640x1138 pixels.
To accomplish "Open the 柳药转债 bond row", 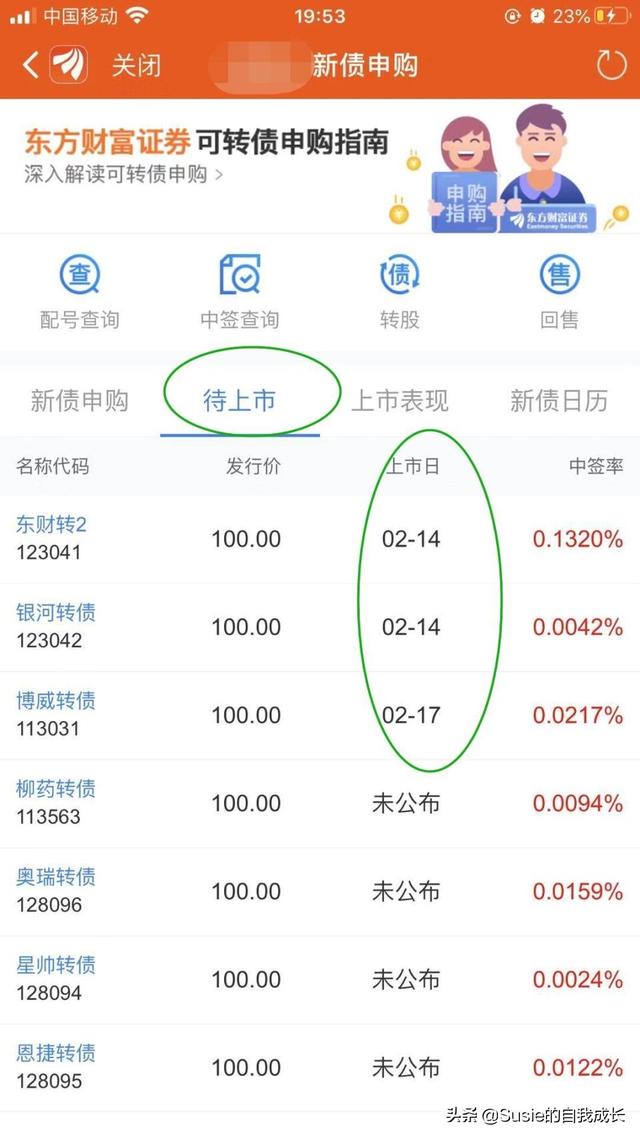I will (320, 803).
